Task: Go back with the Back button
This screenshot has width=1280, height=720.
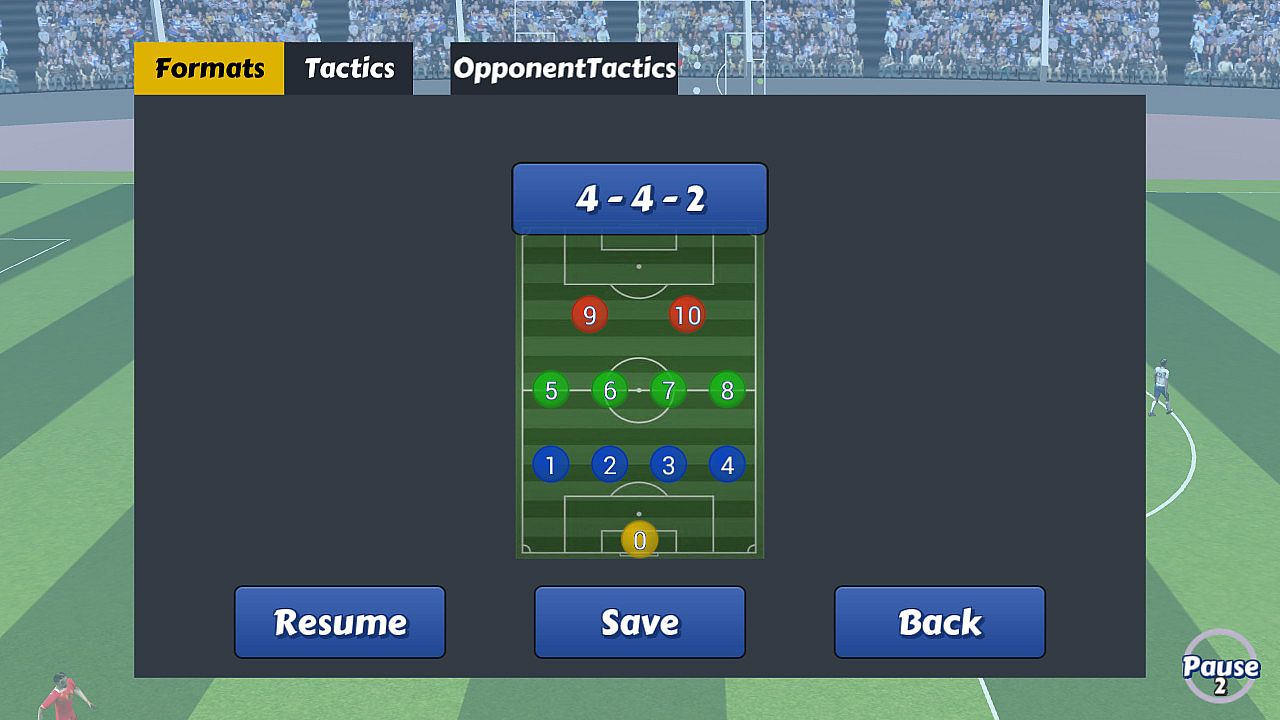Action: (x=940, y=622)
